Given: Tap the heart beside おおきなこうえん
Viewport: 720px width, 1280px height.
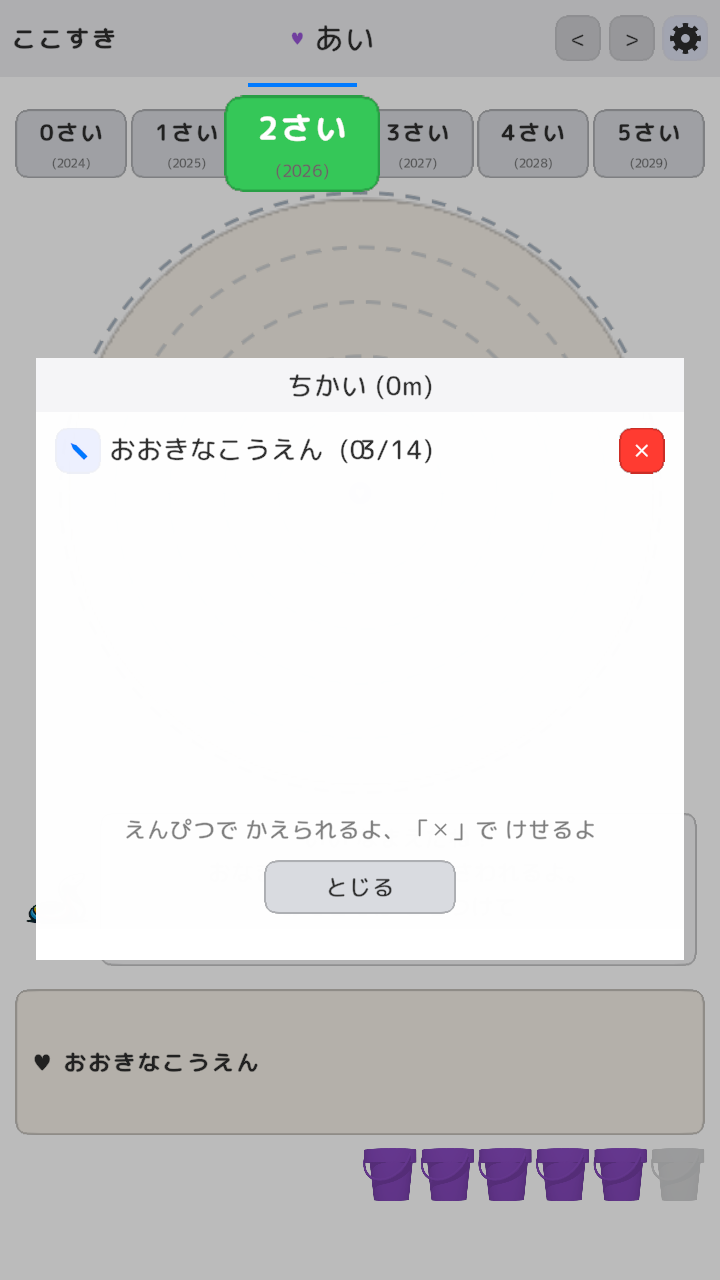Looking at the screenshot, I should pos(40,1063).
